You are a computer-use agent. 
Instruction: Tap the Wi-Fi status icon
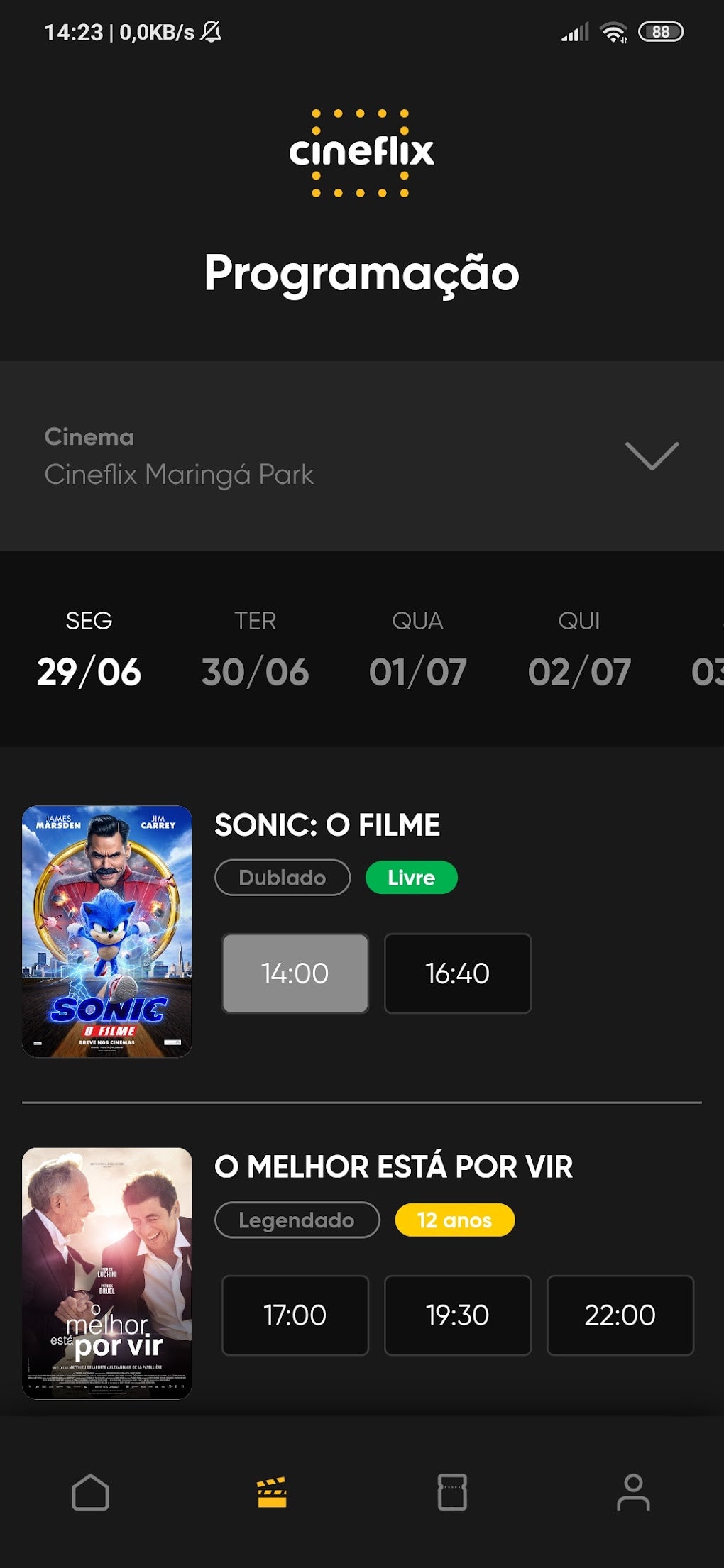click(x=615, y=30)
